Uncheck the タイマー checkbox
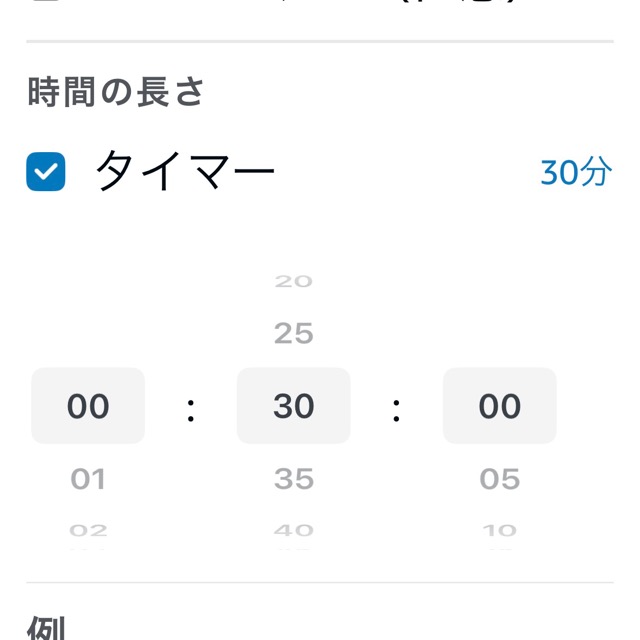Viewport: 640px width, 640px height. pos(46,173)
